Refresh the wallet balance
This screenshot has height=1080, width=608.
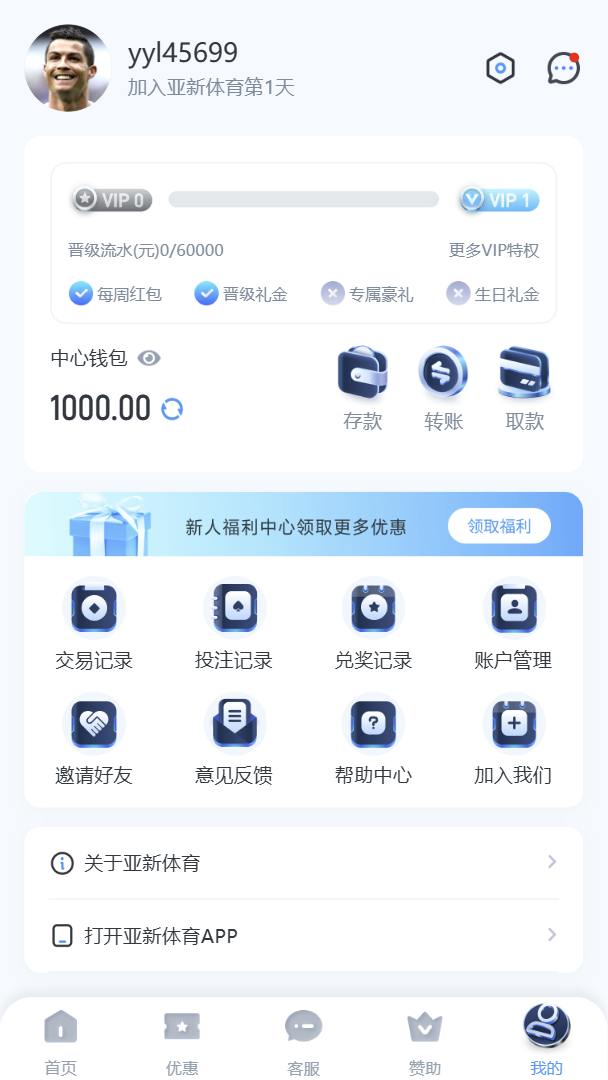pyautogui.click(x=172, y=408)
